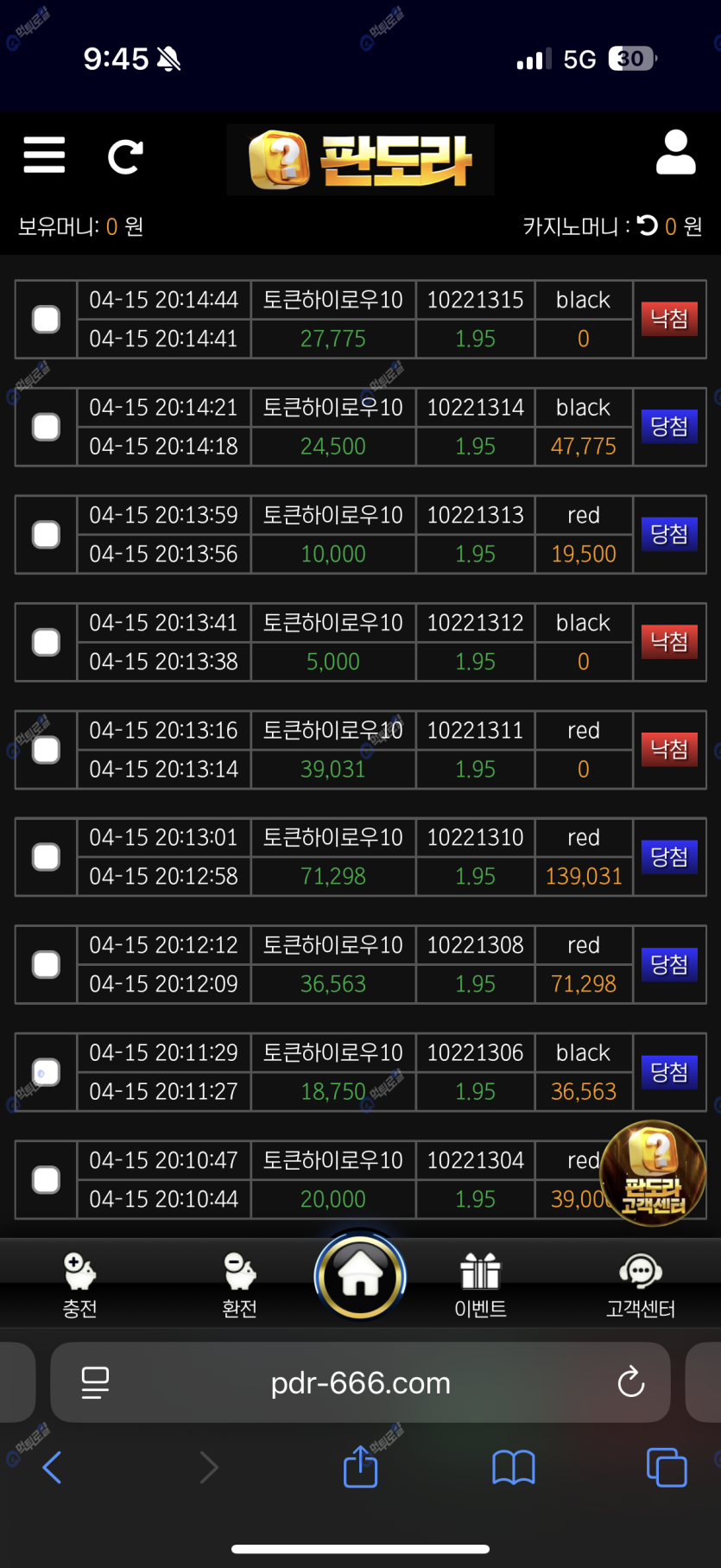This screenshot has width=721, height=1568.
Task: Tap the pdr-666.com address bar
Action: tap(360, 1383)
